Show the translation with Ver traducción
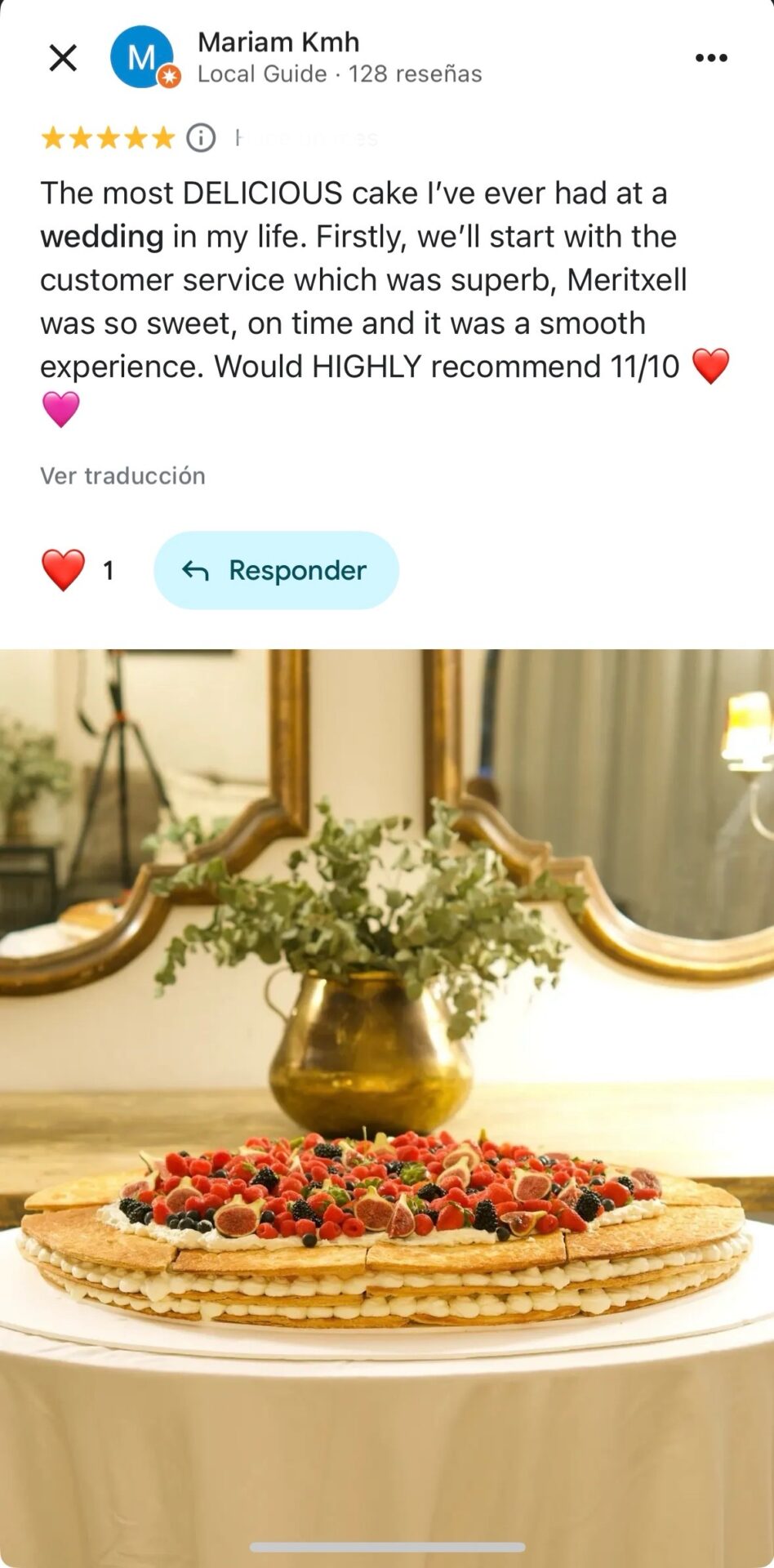 (122, 475)
